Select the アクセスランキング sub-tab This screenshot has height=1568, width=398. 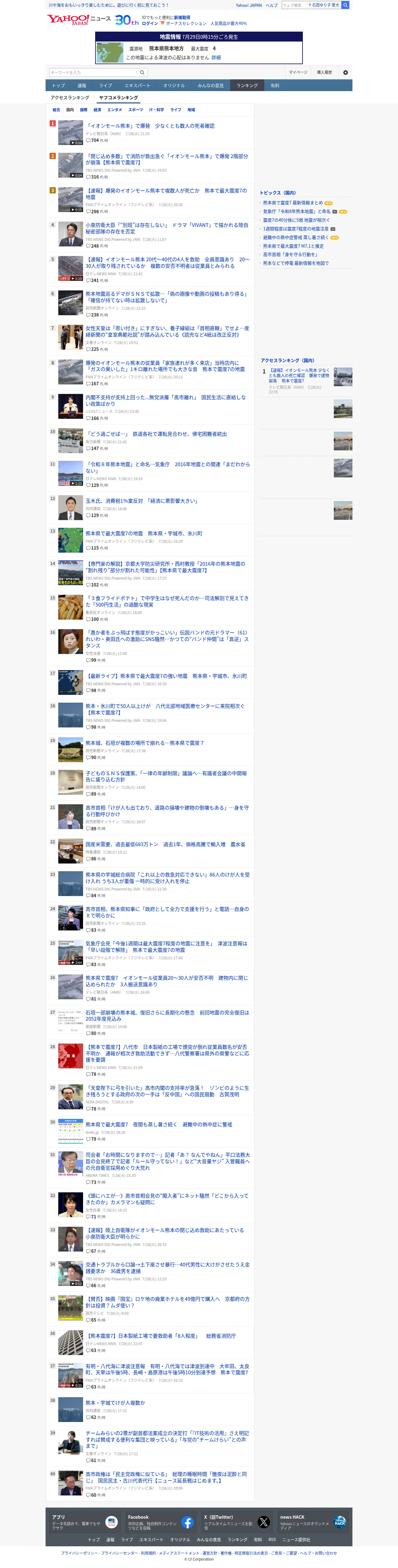pos(69,97)
